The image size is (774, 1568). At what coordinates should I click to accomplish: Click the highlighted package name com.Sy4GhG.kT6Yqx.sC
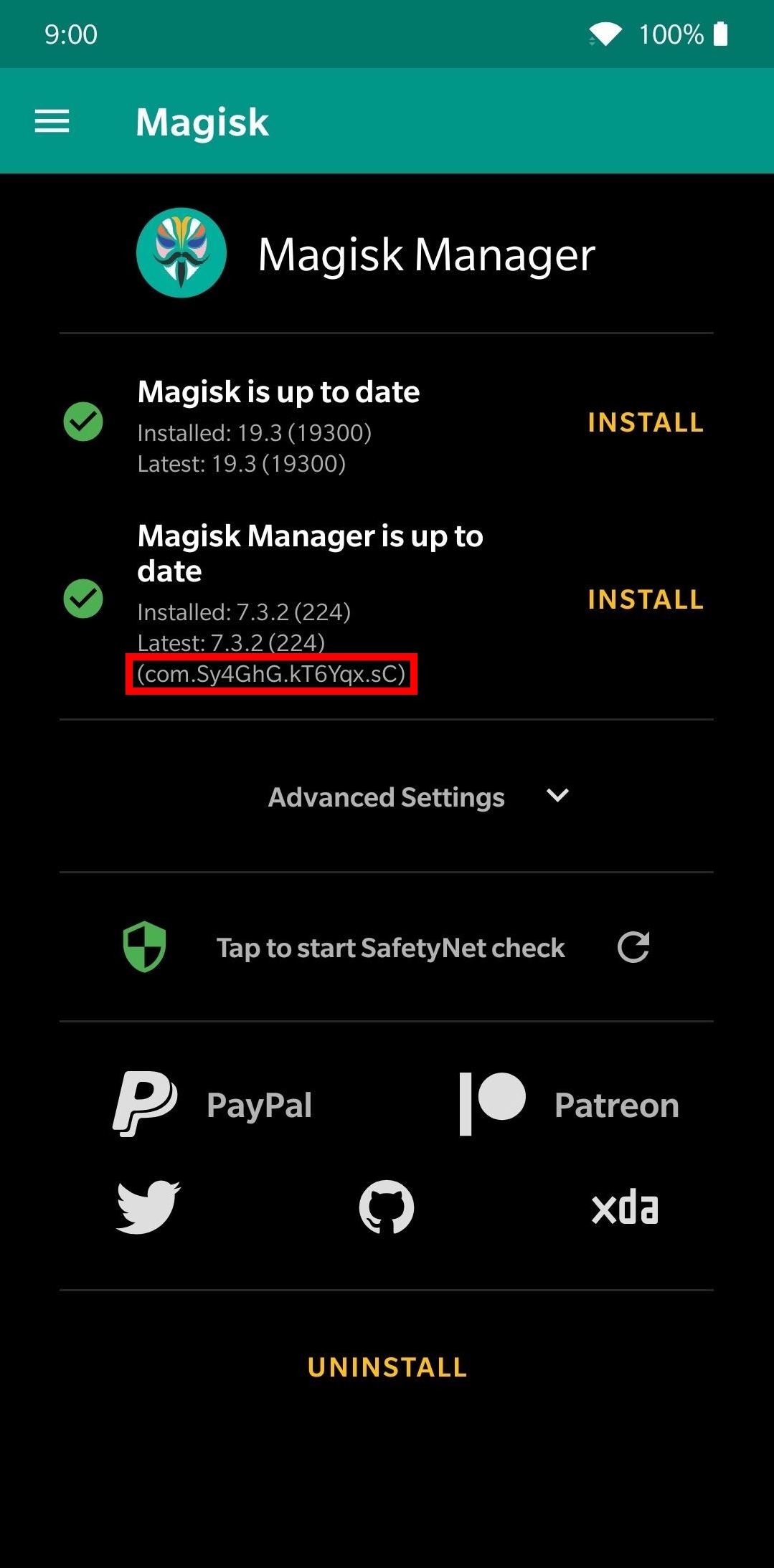click(272, 674)
